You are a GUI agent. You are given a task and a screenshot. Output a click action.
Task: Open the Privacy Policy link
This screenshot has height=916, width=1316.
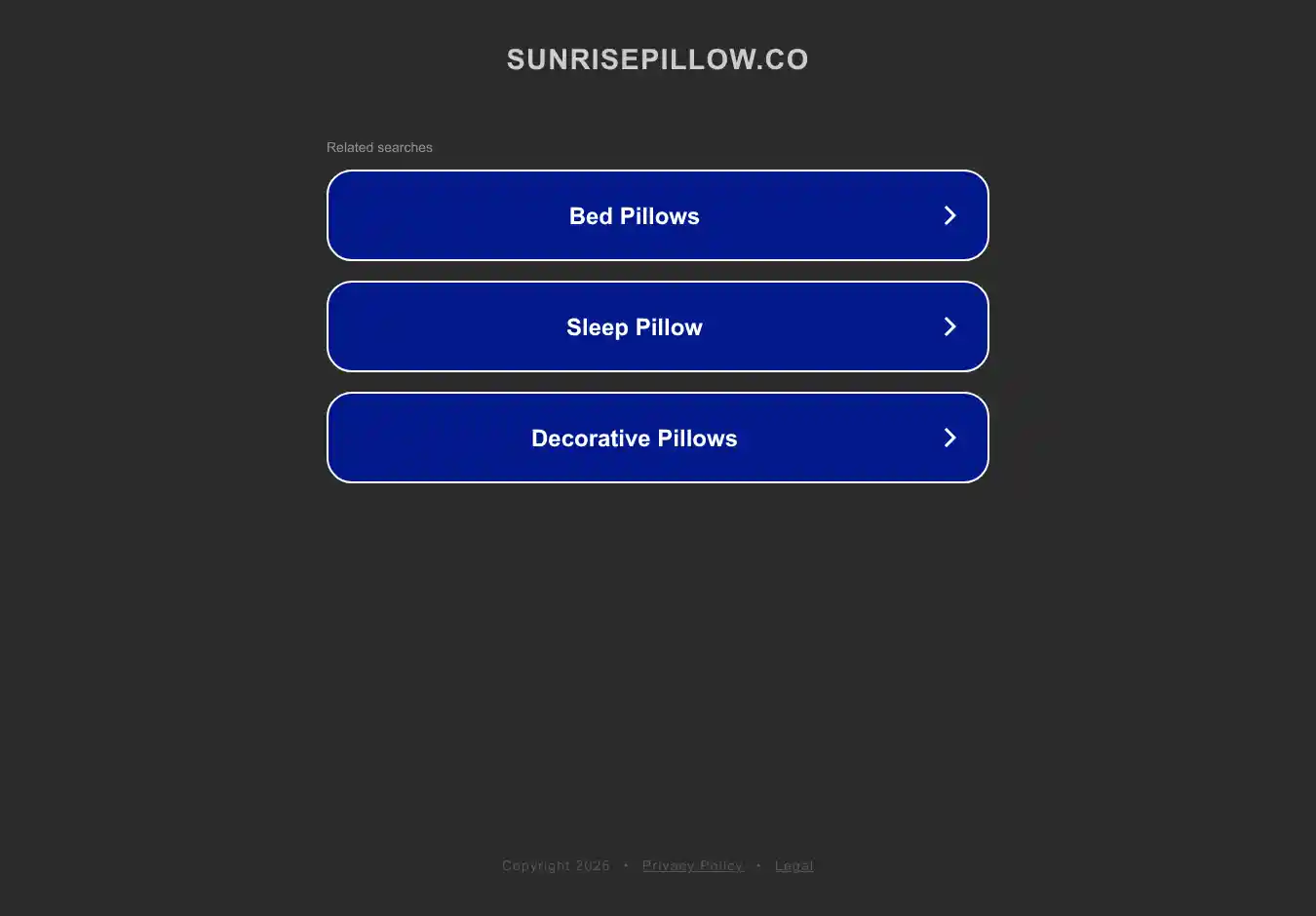click(692, 865)
